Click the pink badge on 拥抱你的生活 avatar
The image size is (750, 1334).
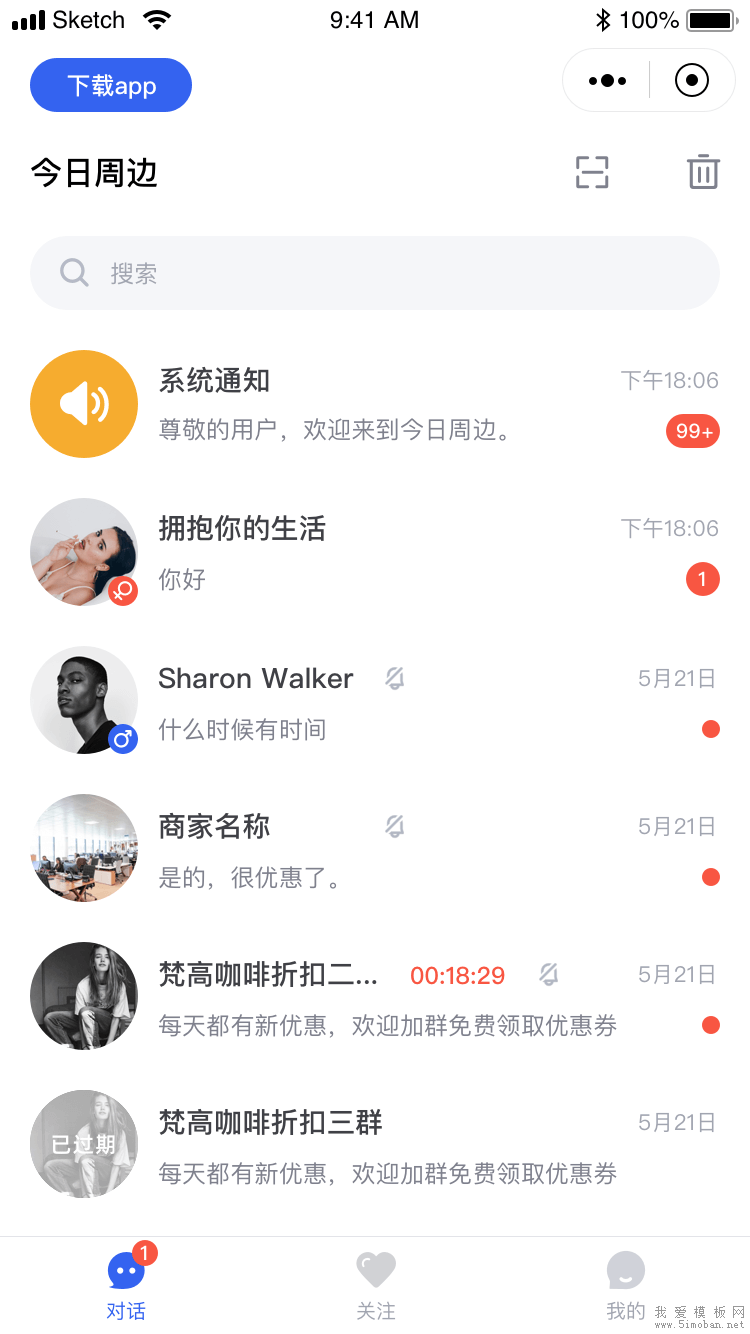pyautogui.click(x=122, y=592)
